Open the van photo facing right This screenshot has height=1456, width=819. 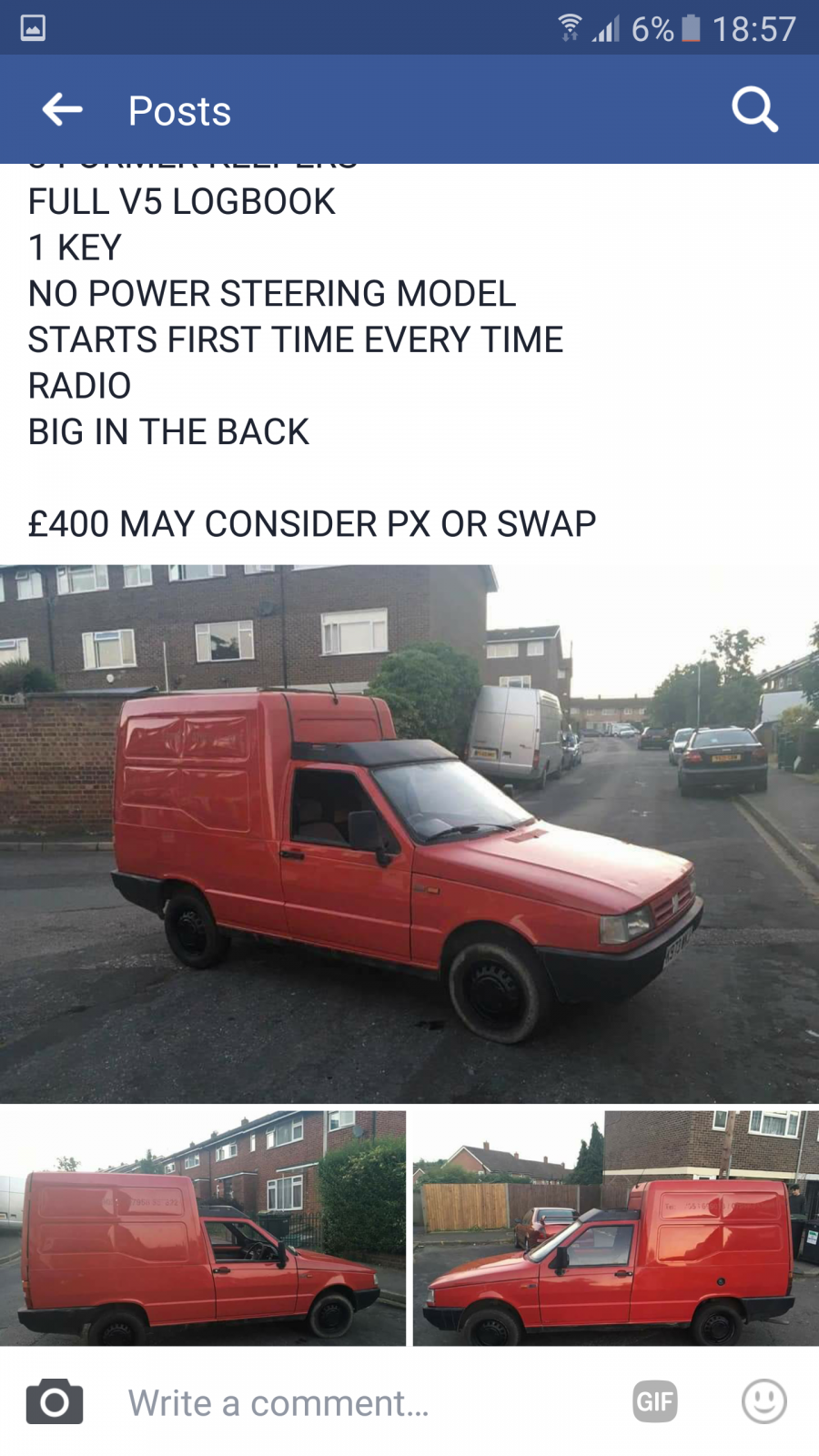[203, 1228]
